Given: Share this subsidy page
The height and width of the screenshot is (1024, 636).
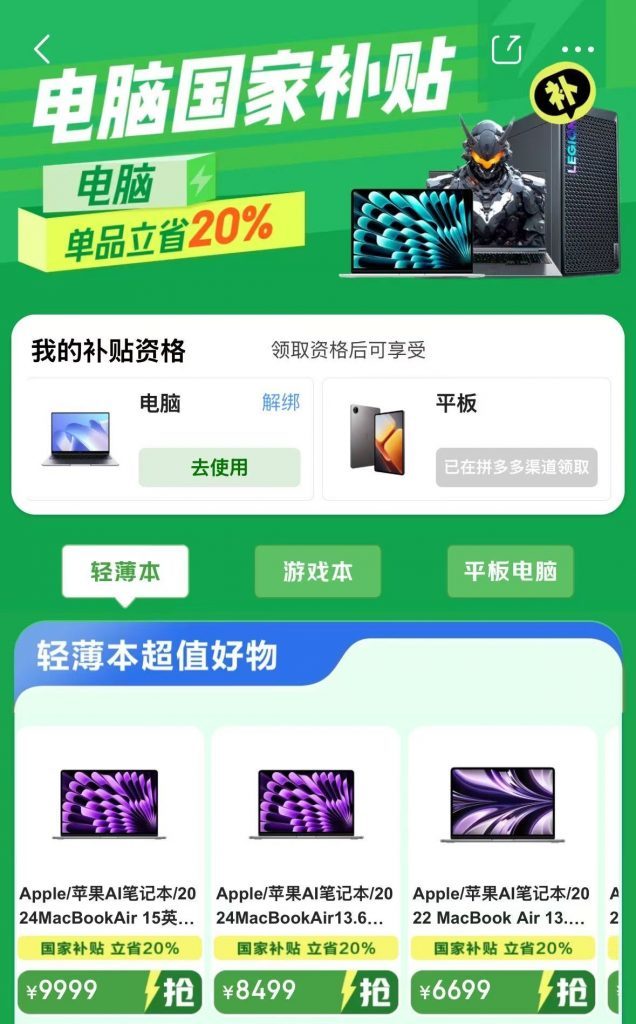Looking at the screenshot, I should pyautogui.click(x=506, y=48).
